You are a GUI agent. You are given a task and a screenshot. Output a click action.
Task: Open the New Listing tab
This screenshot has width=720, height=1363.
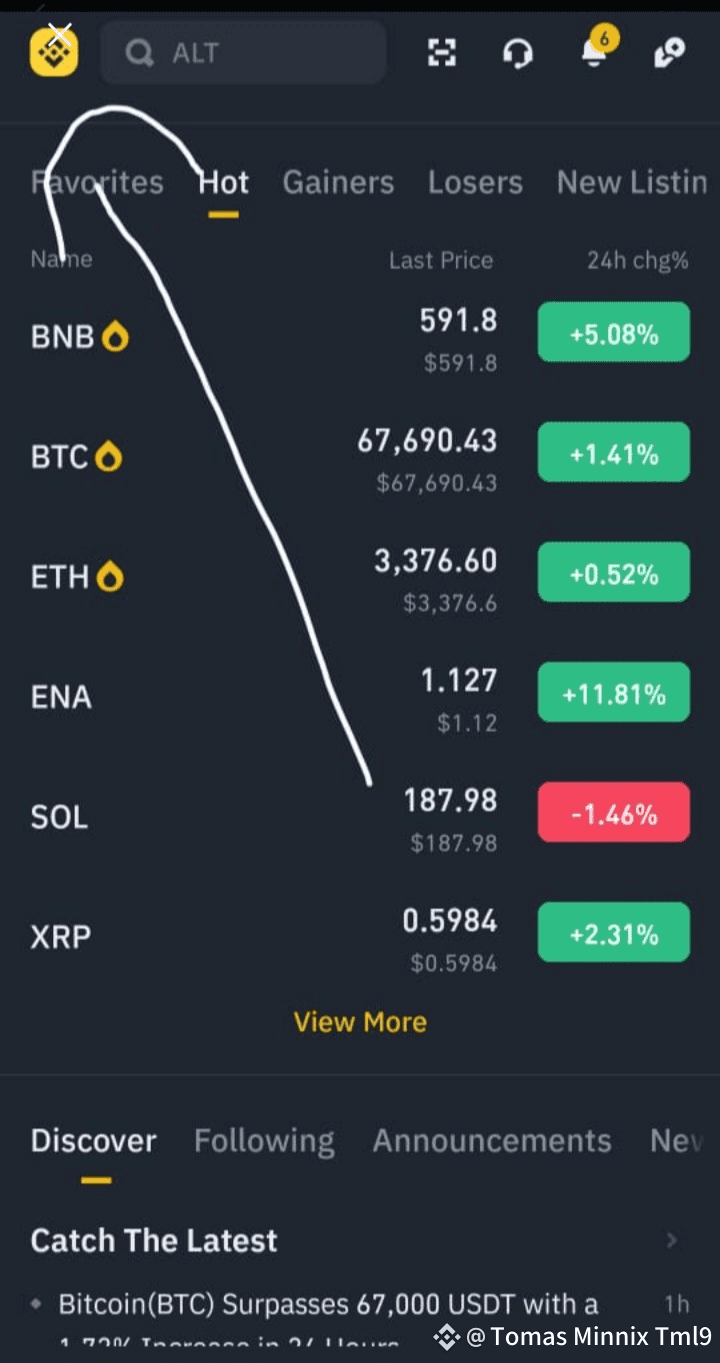tap(632, 183)
